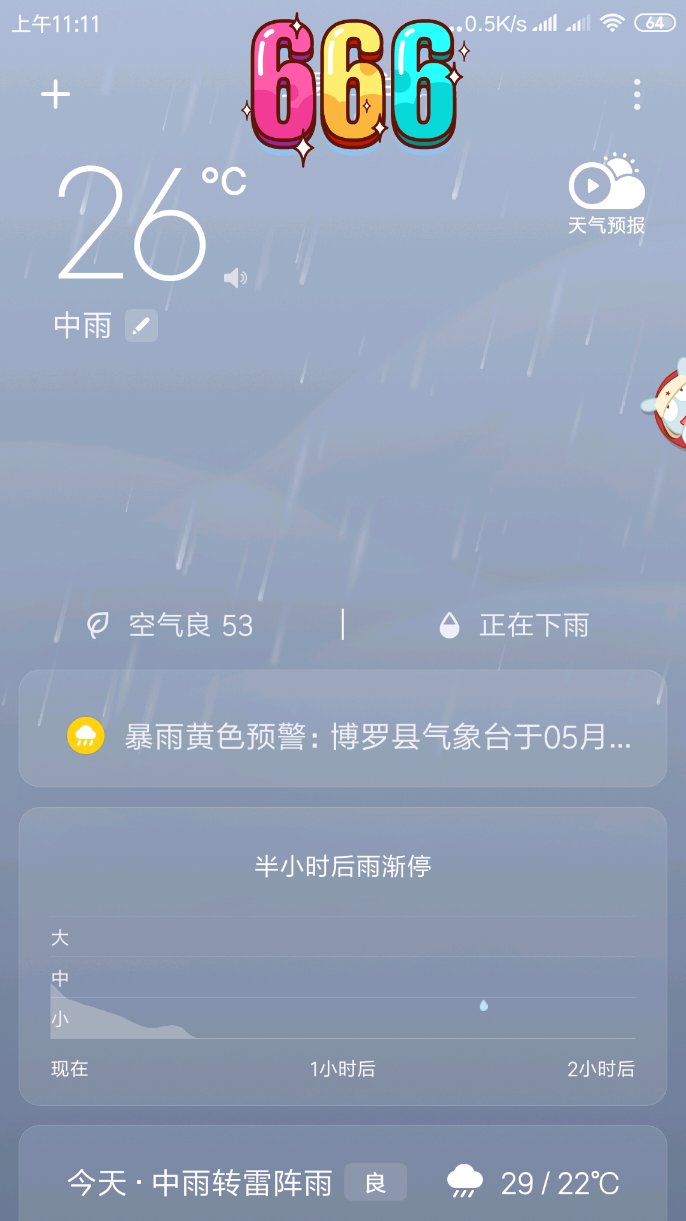The height and width of the screenshot is (1221, 686).
Task: Tap the speaker icon for voice broadcast
Action: point(235,278)
